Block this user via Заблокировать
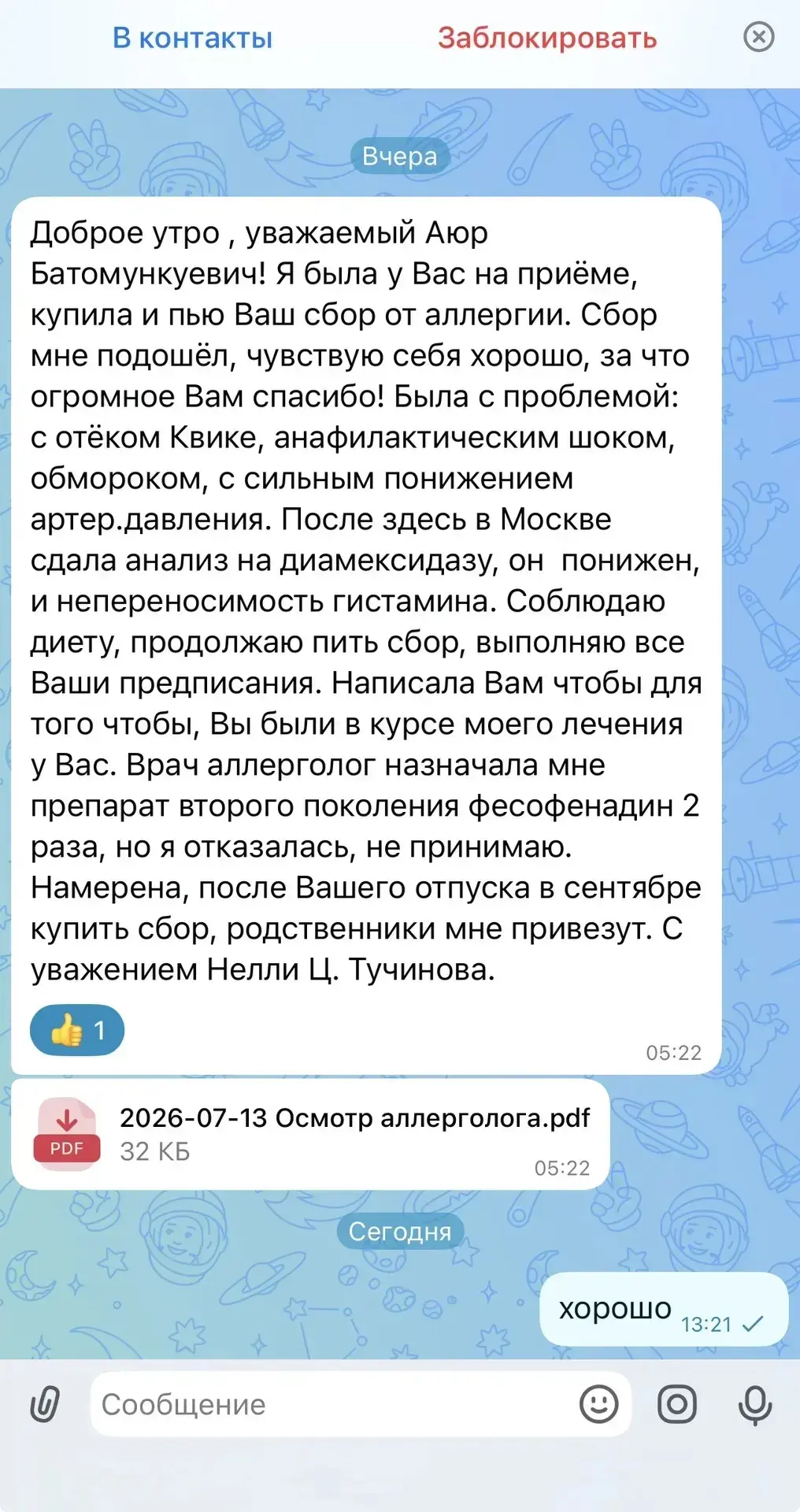The width and height of the screenshot is (800, 1512). click(x=547, y=38)
